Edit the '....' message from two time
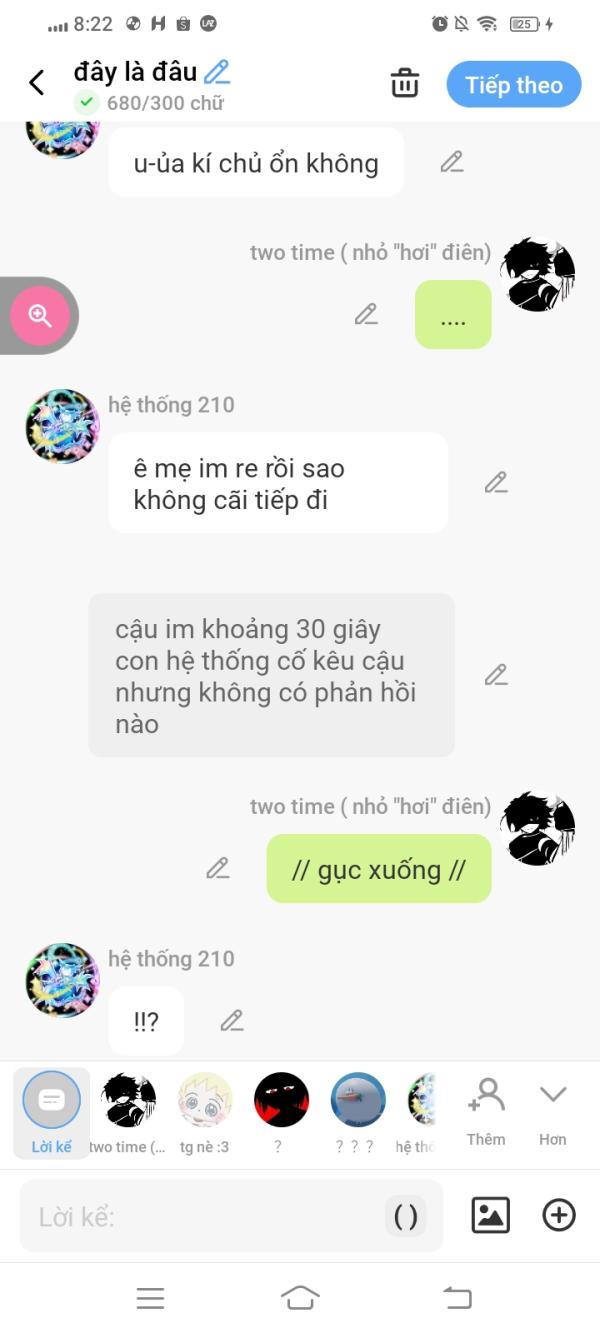The width and height of the screenshot is (600, 1333). click(x=366, y=315)
